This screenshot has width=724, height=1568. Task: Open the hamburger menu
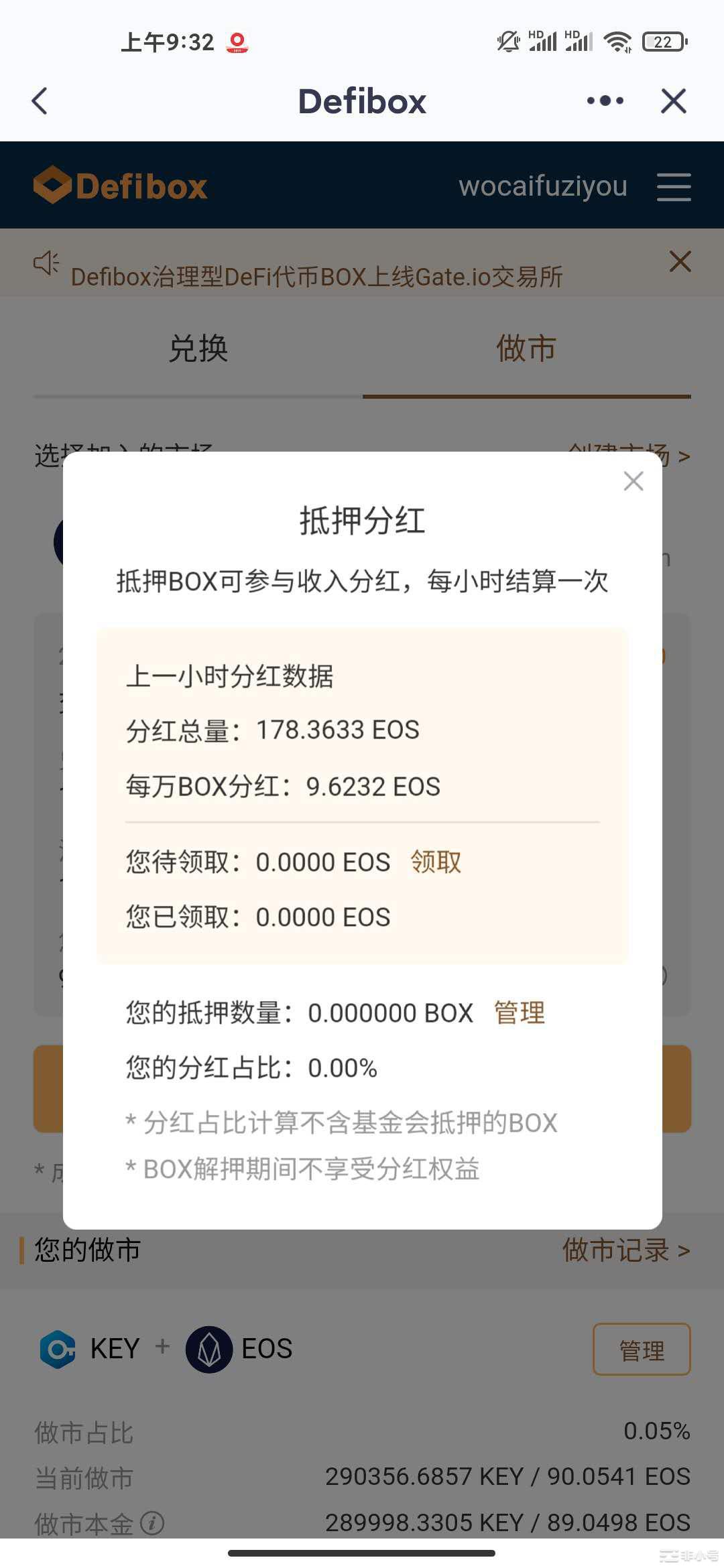tap(673, 186)
